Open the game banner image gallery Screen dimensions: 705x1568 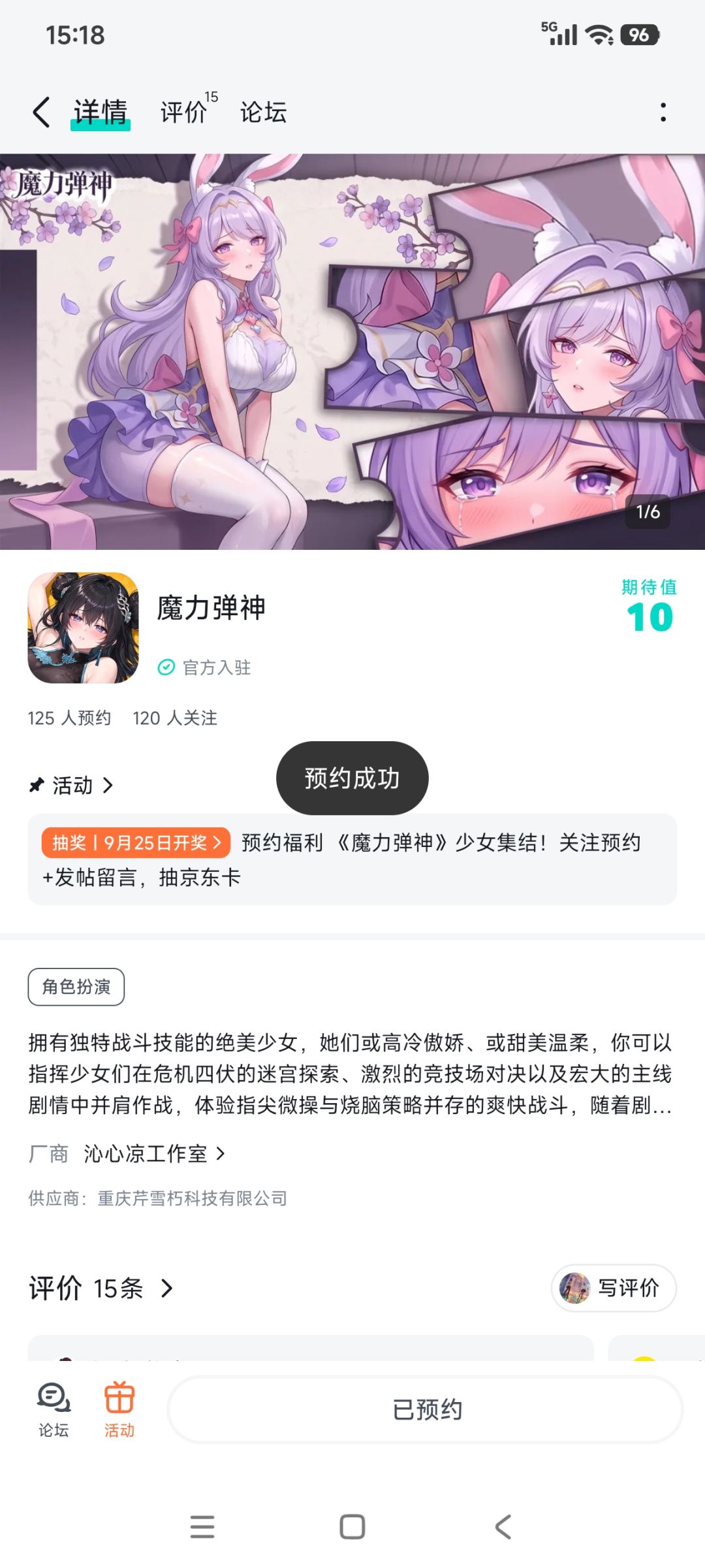click(x=352, y=351)
